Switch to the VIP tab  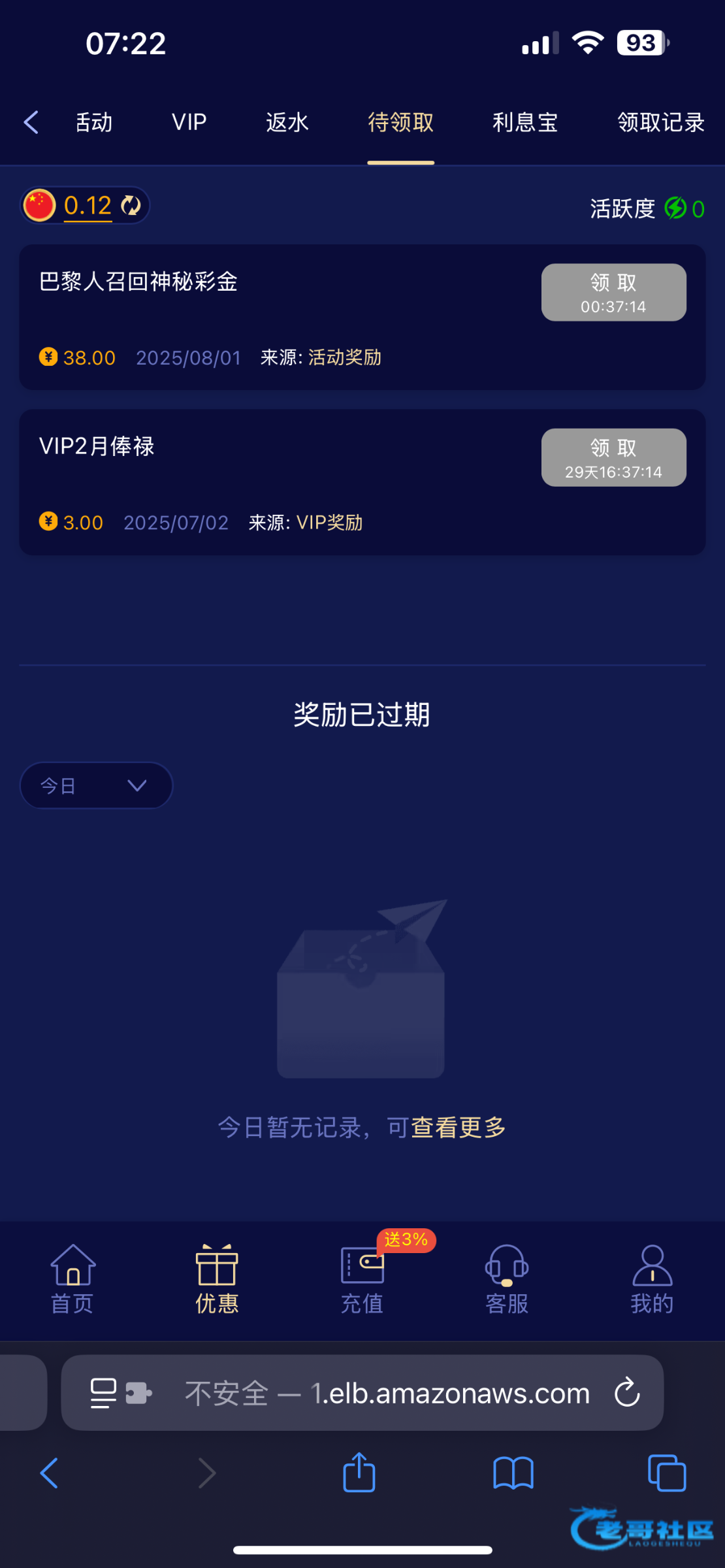click(x=189, y=122)
